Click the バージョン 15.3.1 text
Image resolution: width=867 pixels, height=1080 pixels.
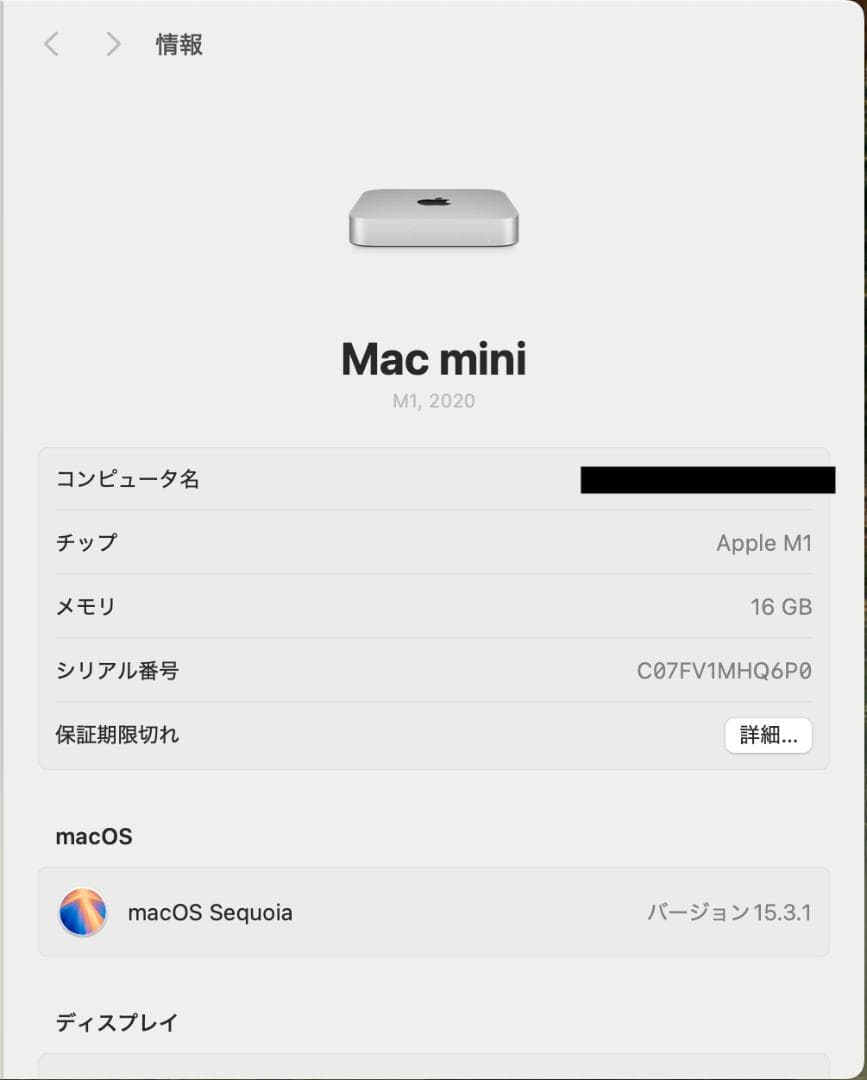(x=727, y=913)
